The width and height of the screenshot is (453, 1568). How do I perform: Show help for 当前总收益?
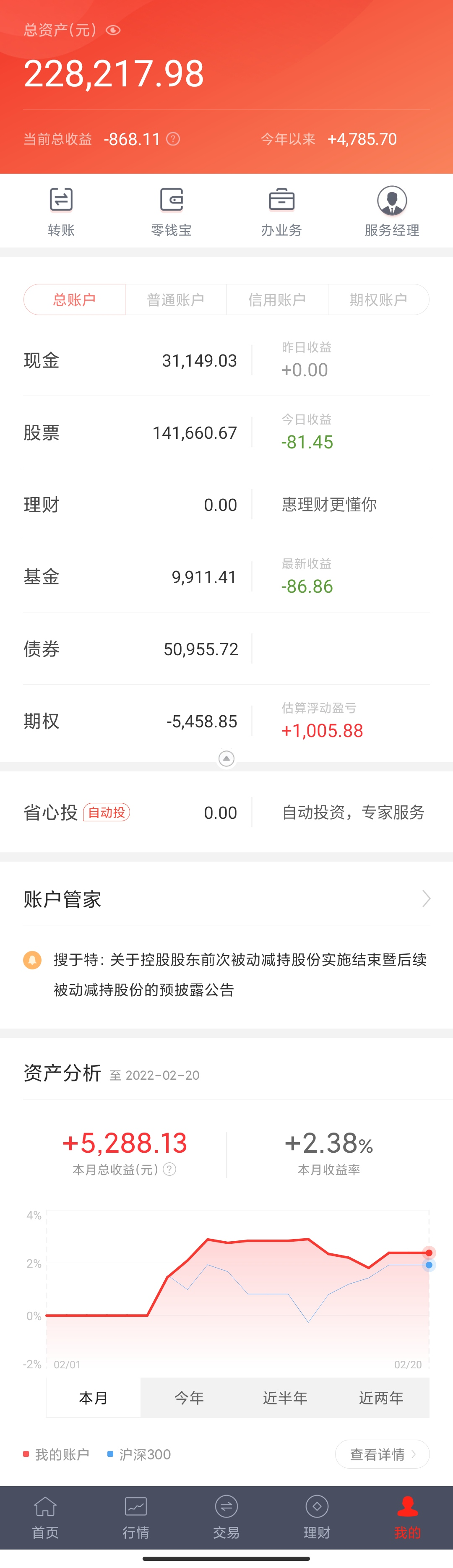click(173, 139)
